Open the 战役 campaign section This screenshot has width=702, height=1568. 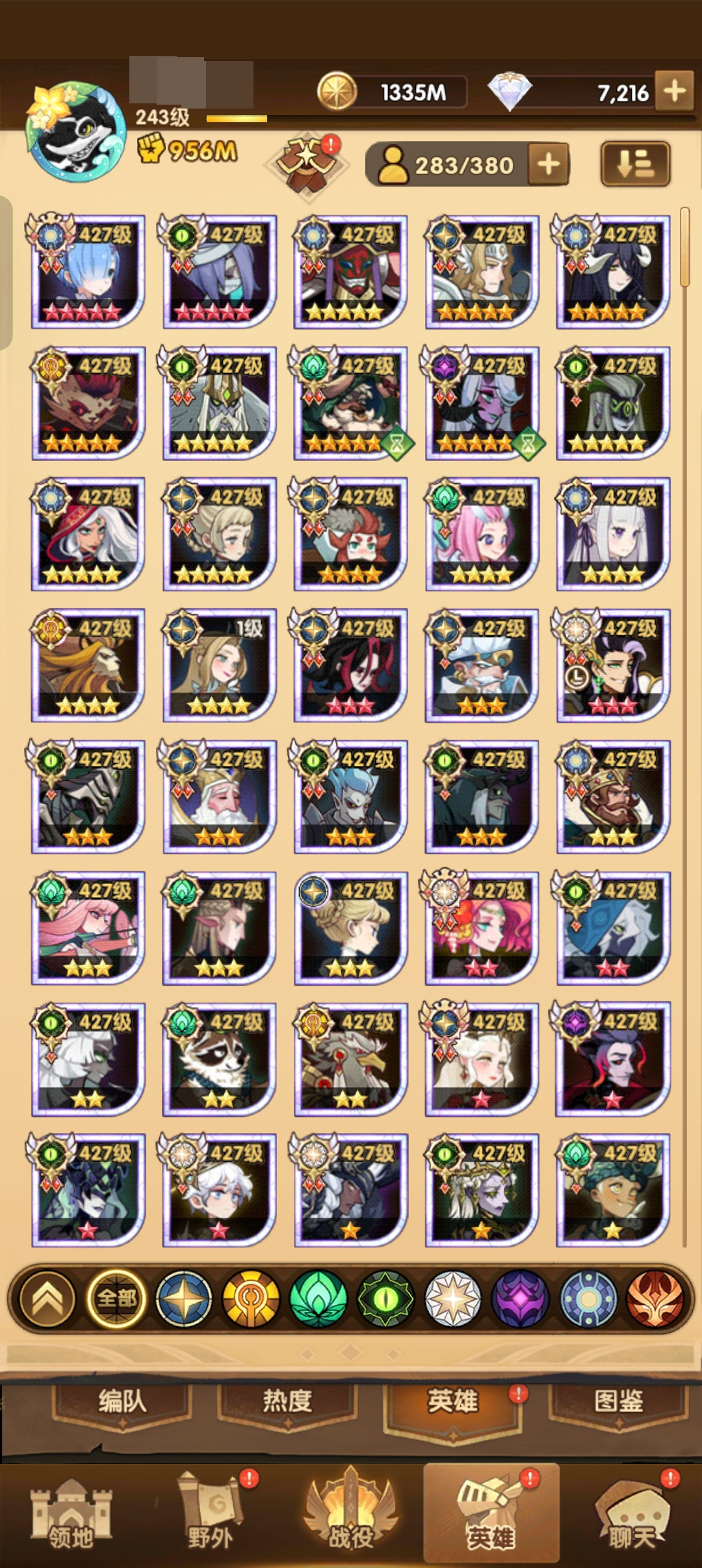pyautogui.click(x=351, y=1515)
